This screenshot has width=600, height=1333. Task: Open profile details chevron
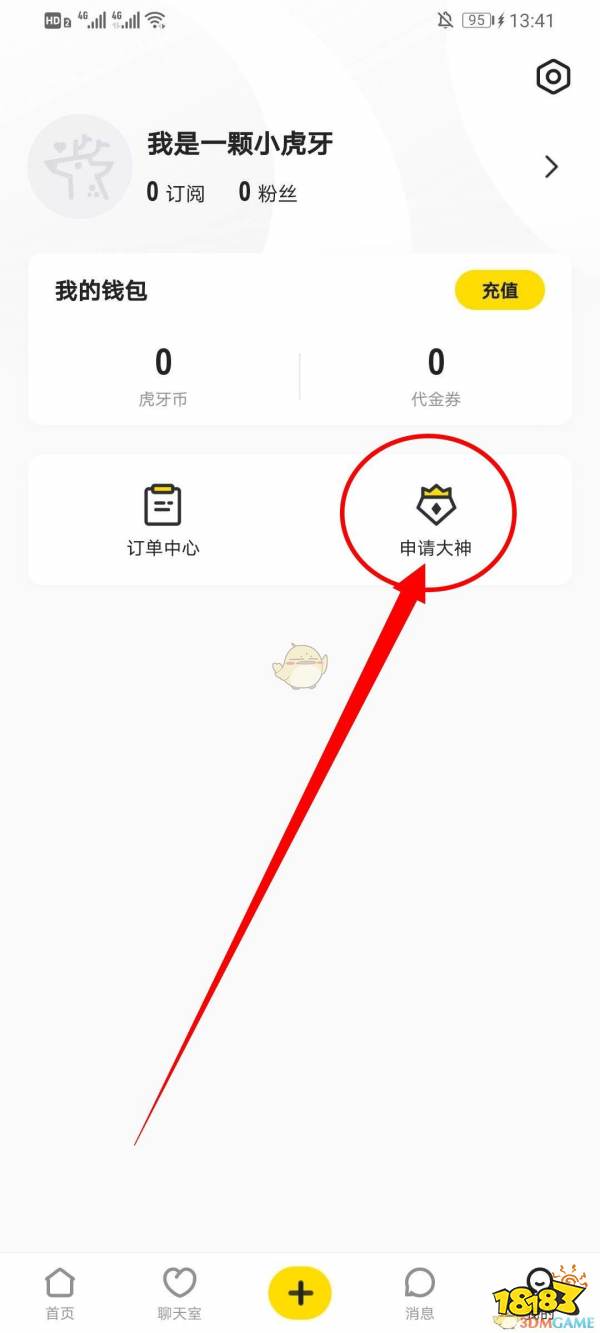pos(551,167)
